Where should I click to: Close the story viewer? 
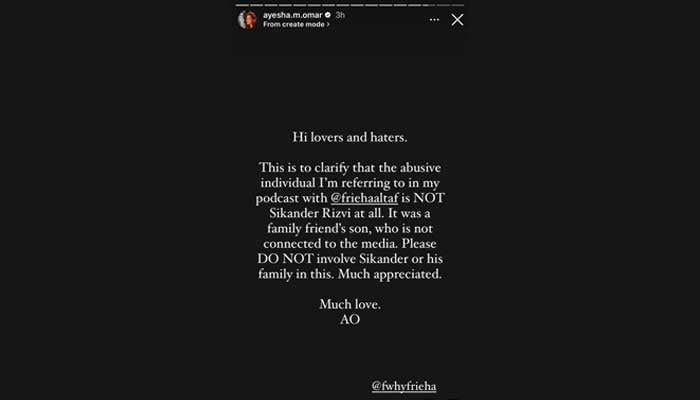coord(457,19)
